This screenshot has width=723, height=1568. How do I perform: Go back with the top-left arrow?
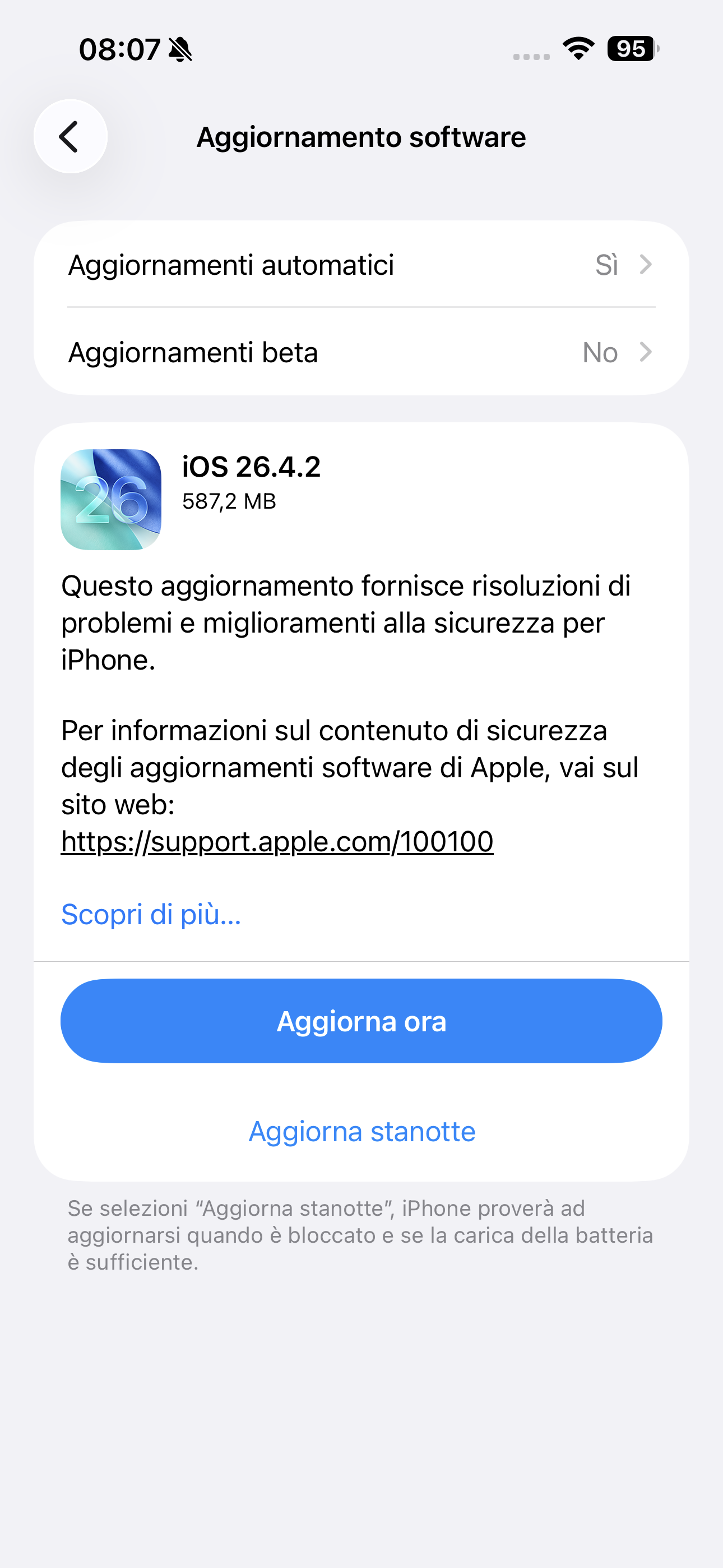click(x=71, y=136)
